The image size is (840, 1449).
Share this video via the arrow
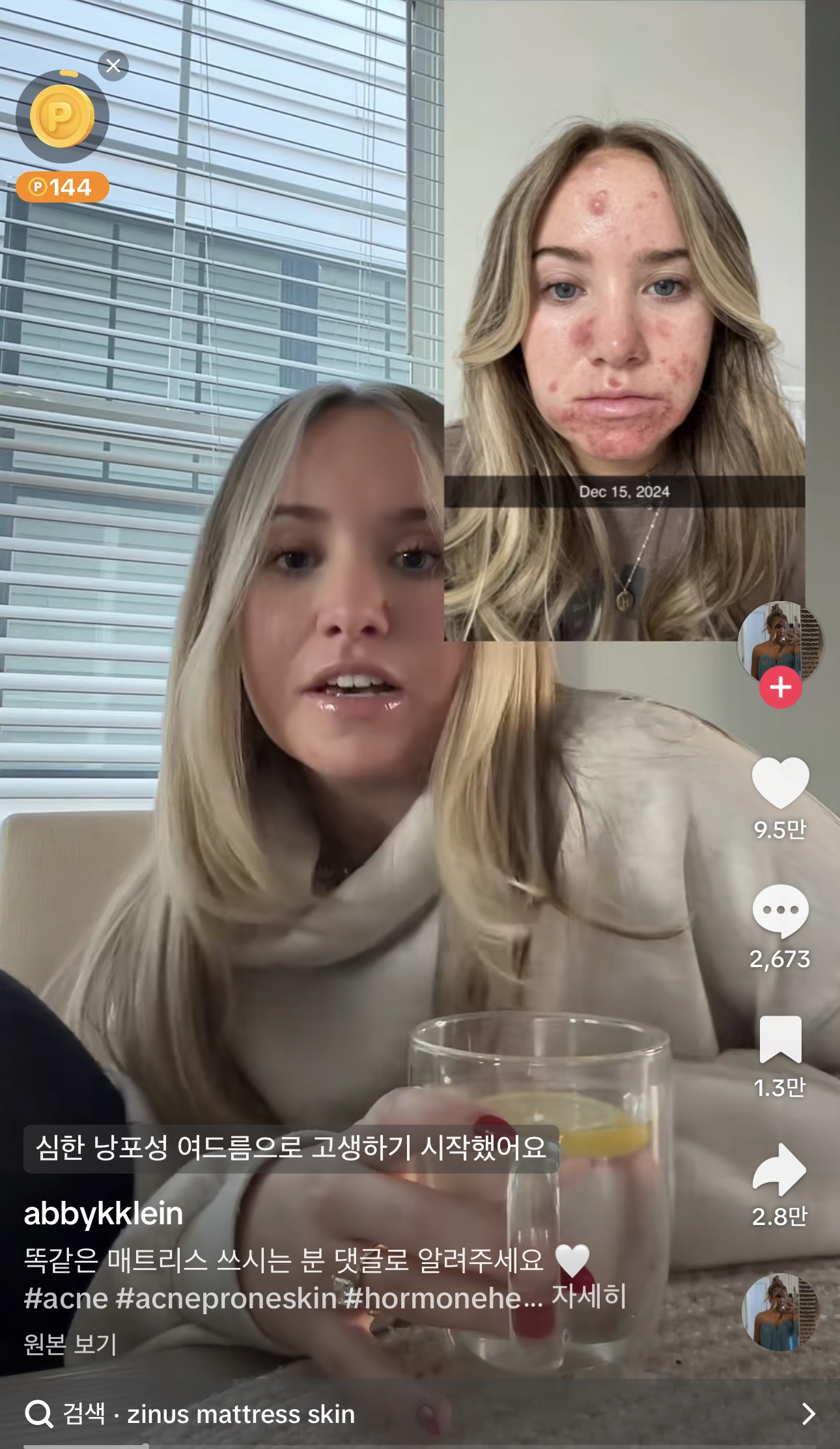tap(780, 1169)
